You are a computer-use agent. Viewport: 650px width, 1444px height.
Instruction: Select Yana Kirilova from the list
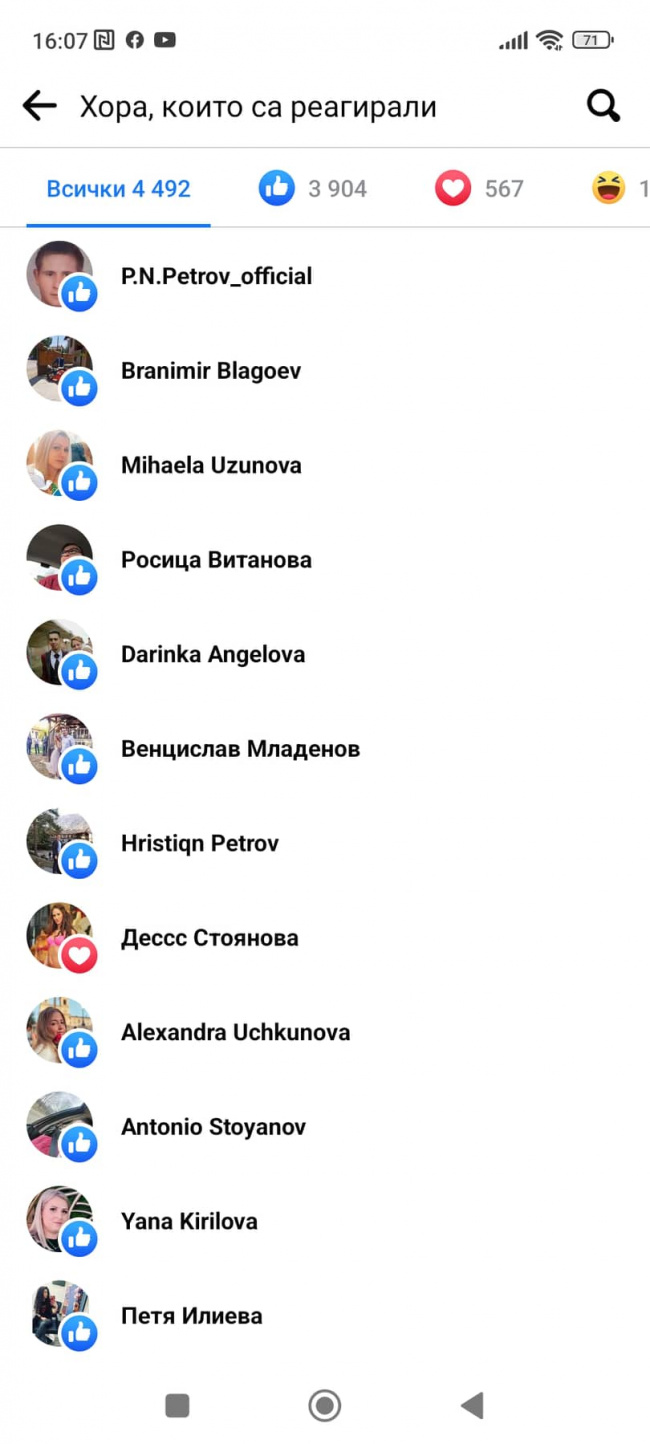tap(189, 1221)
